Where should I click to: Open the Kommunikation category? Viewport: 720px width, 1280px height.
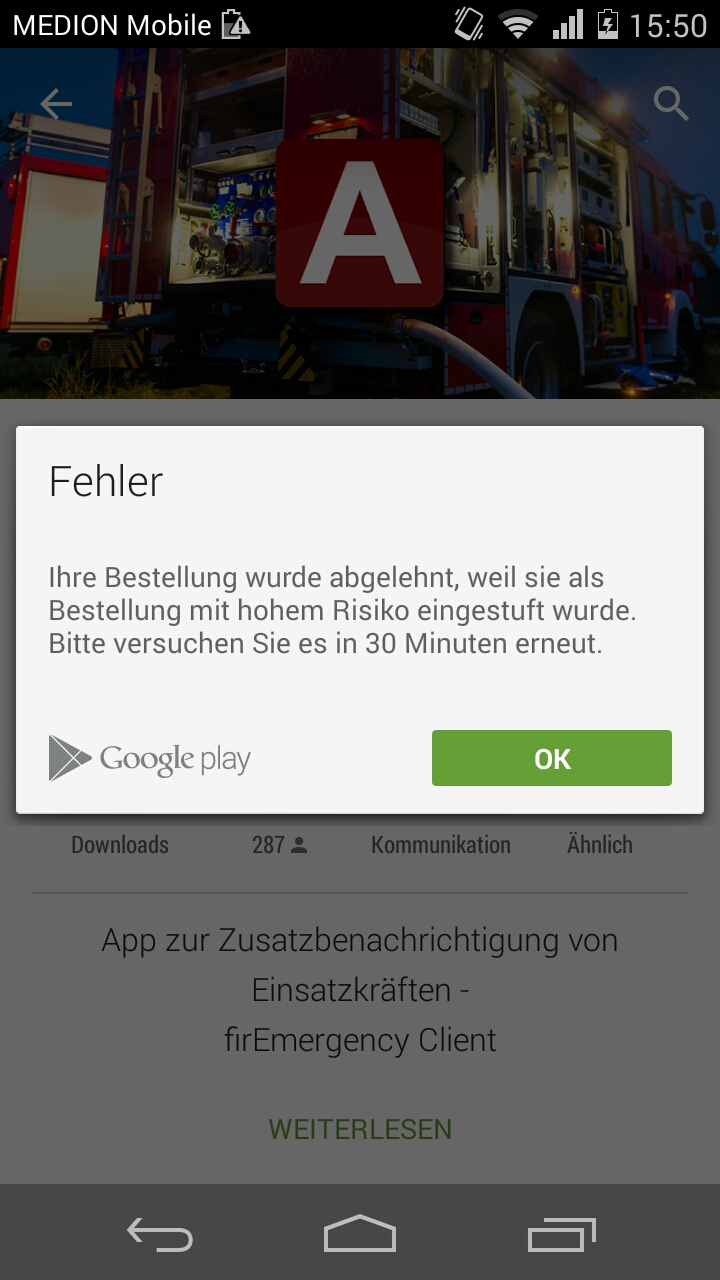pyautogui.click(x=440, y=845)
